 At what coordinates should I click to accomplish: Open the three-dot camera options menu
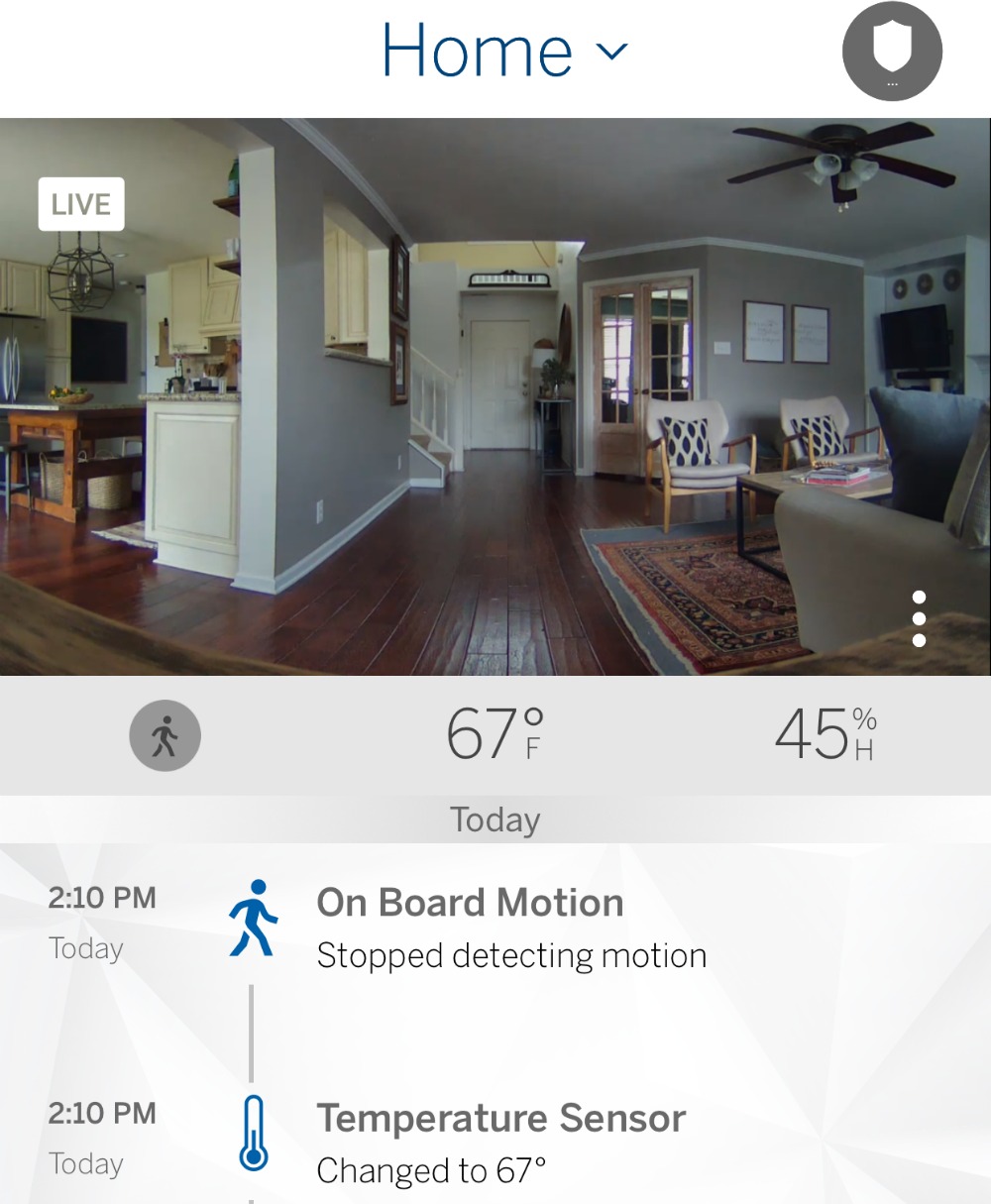click(919, 619)
